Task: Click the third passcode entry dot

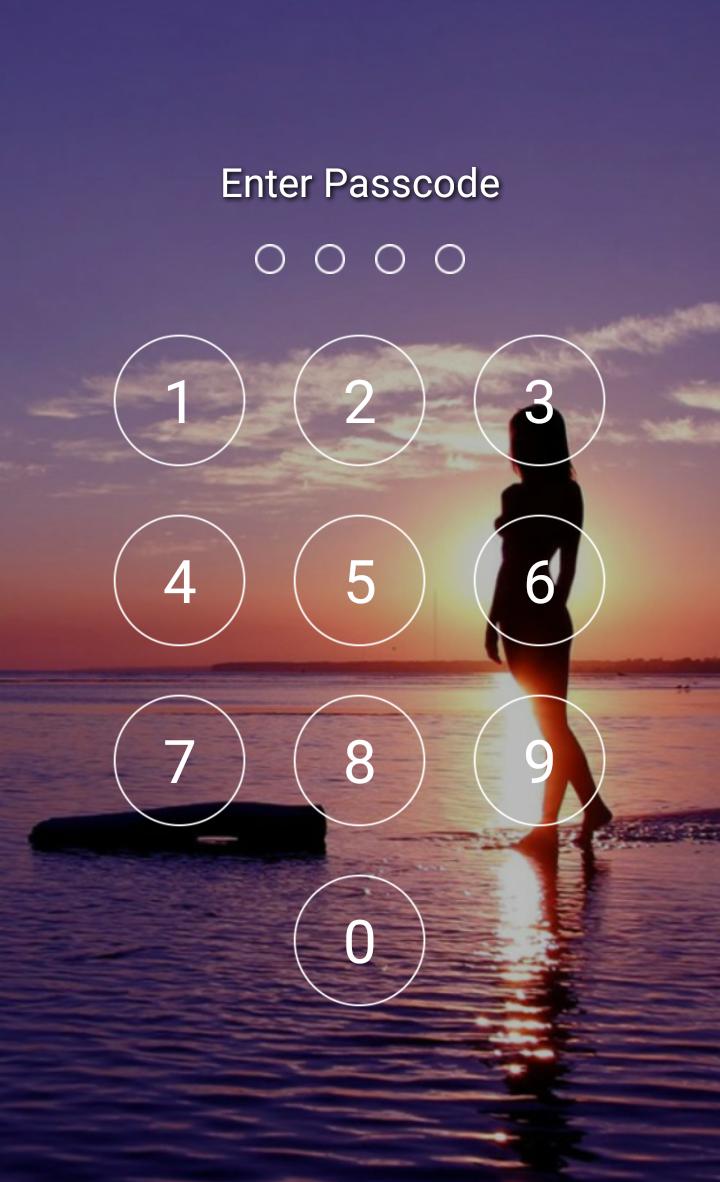Action: tap(390, 258)
